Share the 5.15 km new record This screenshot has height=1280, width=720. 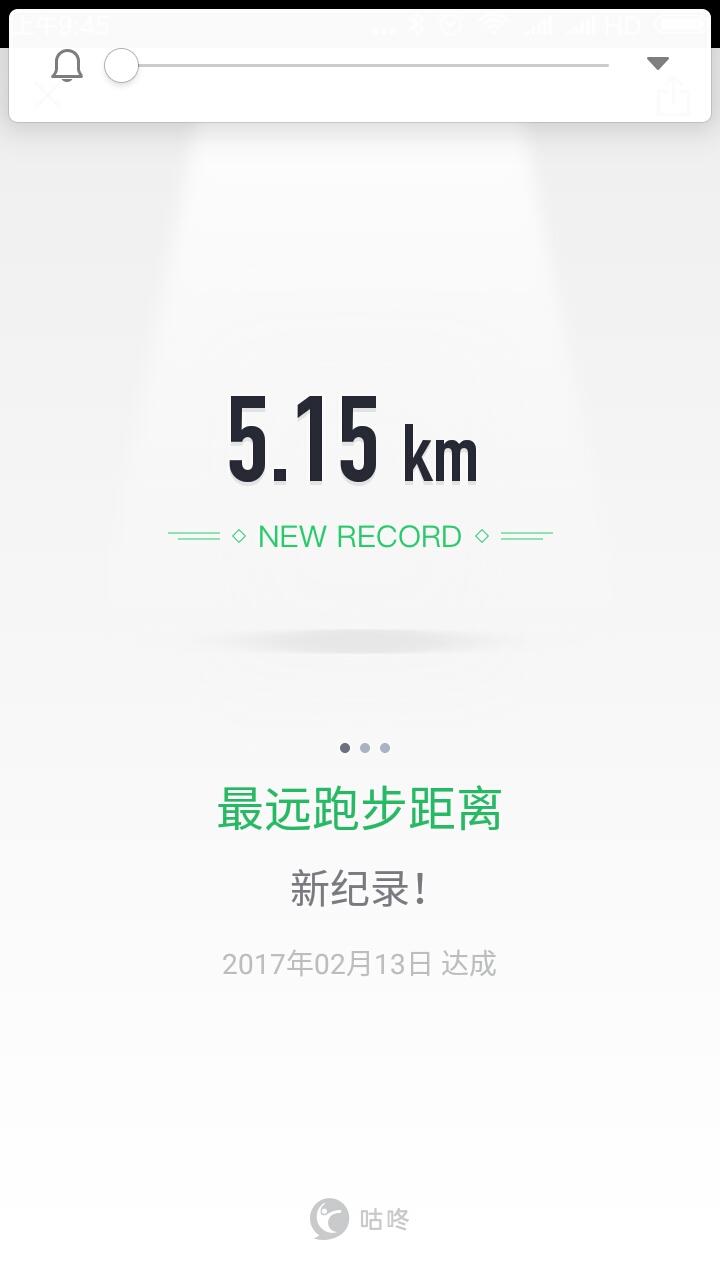pos(673,96)
